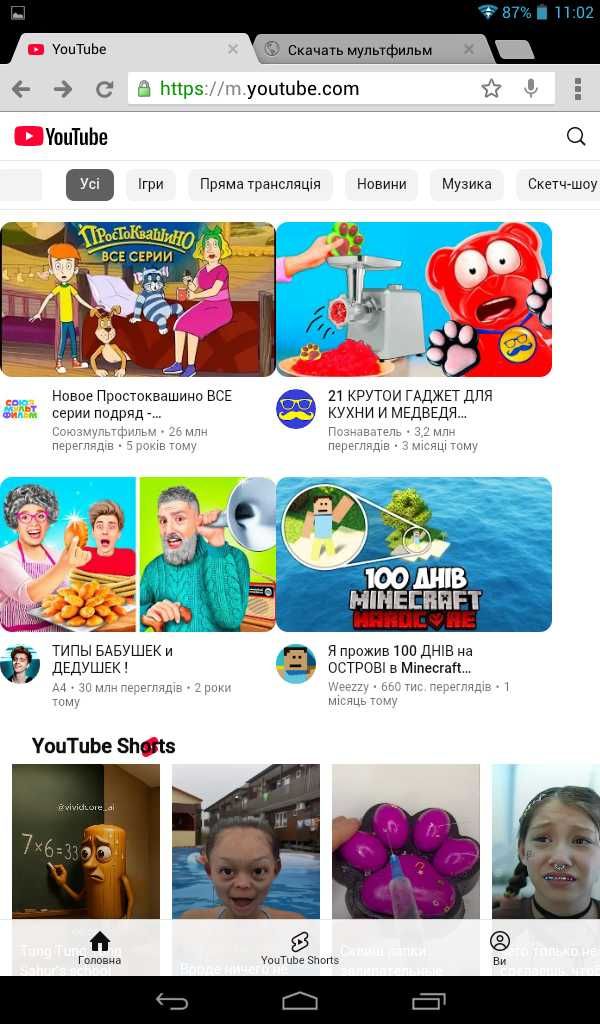Open browser overflow menu
The height and width of the screenshot is (1024, 600).
click(x=578, y=89)
